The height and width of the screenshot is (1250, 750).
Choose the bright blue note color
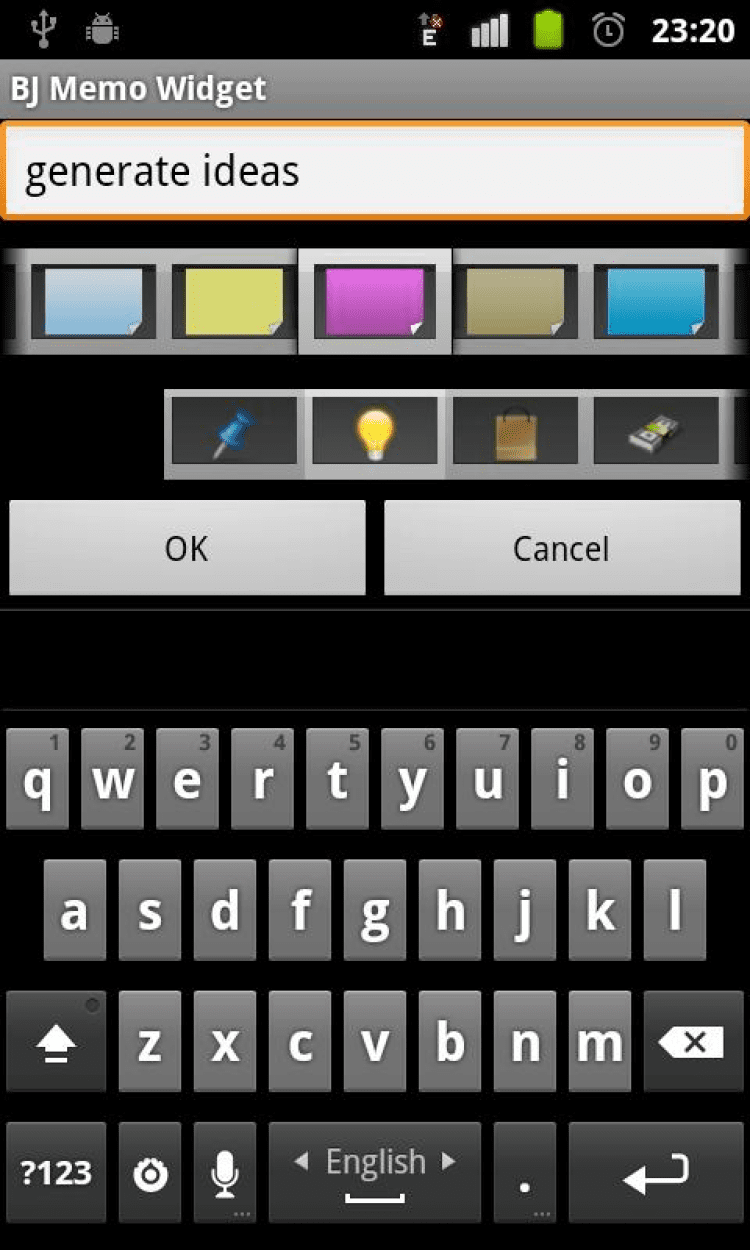(656, 301)
